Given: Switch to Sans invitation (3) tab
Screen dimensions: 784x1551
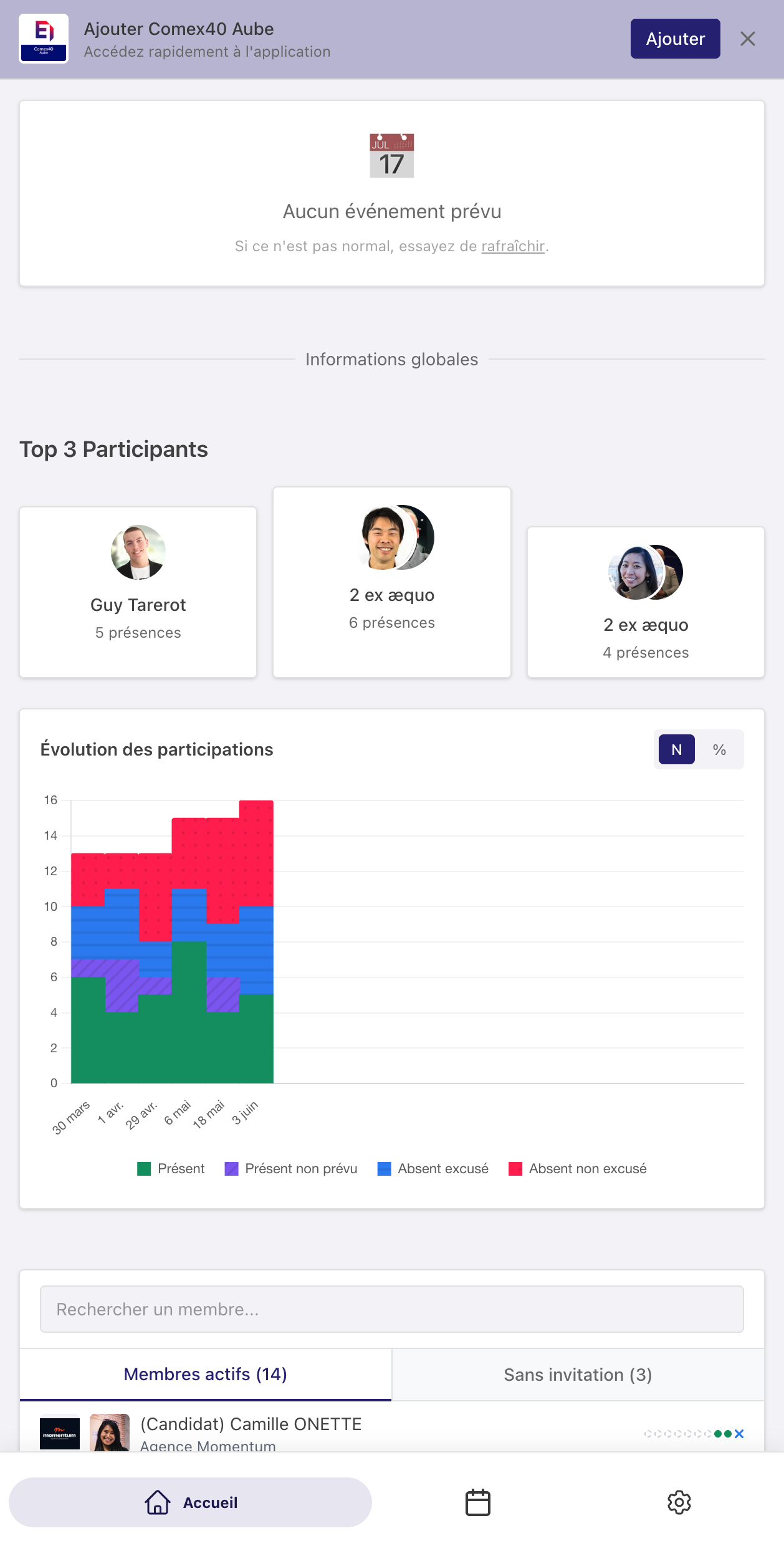Looking at the screenshot, I should tap(578, 1375).
